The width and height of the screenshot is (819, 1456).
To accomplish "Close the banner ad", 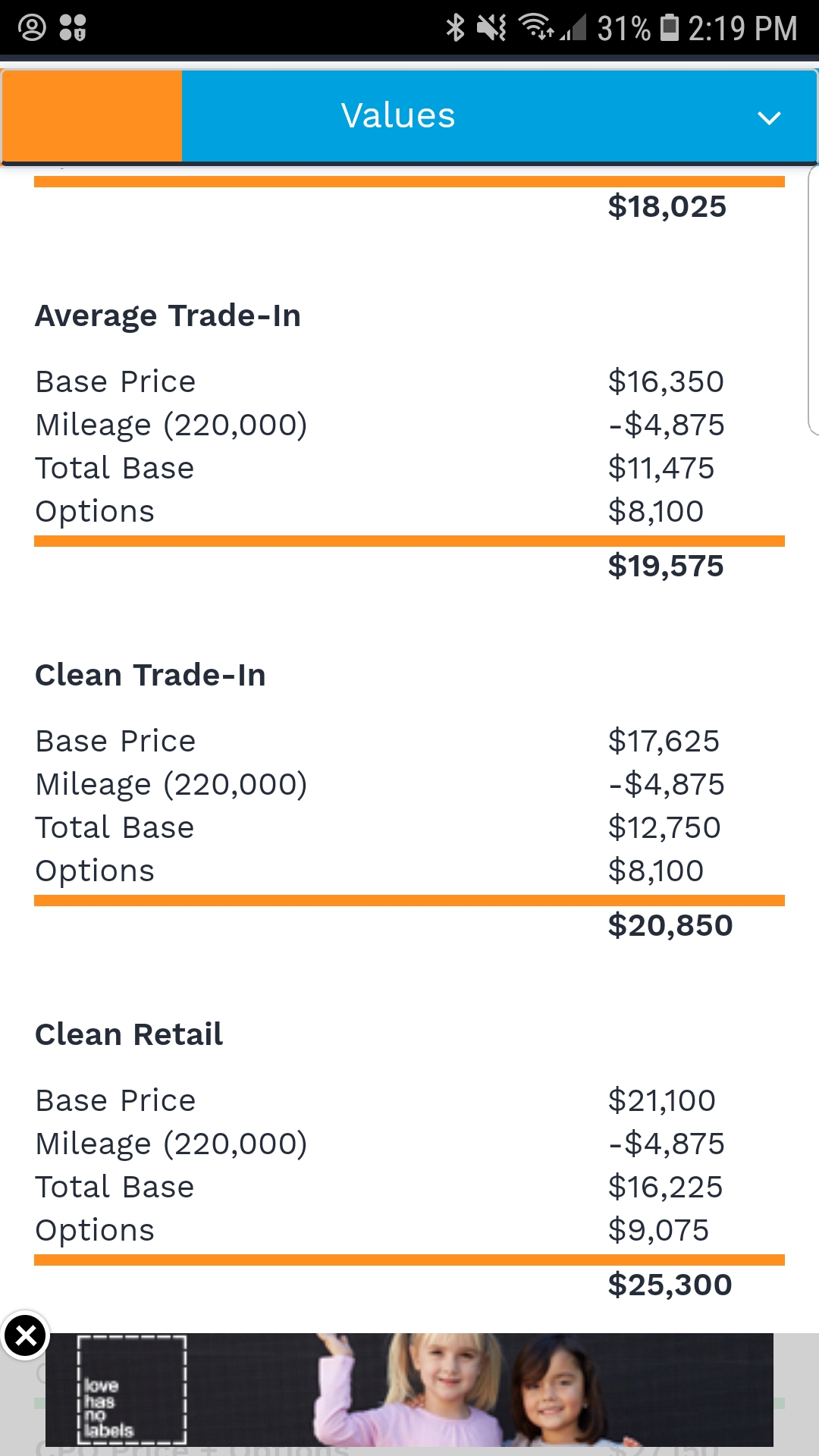I will [25, 1335].
